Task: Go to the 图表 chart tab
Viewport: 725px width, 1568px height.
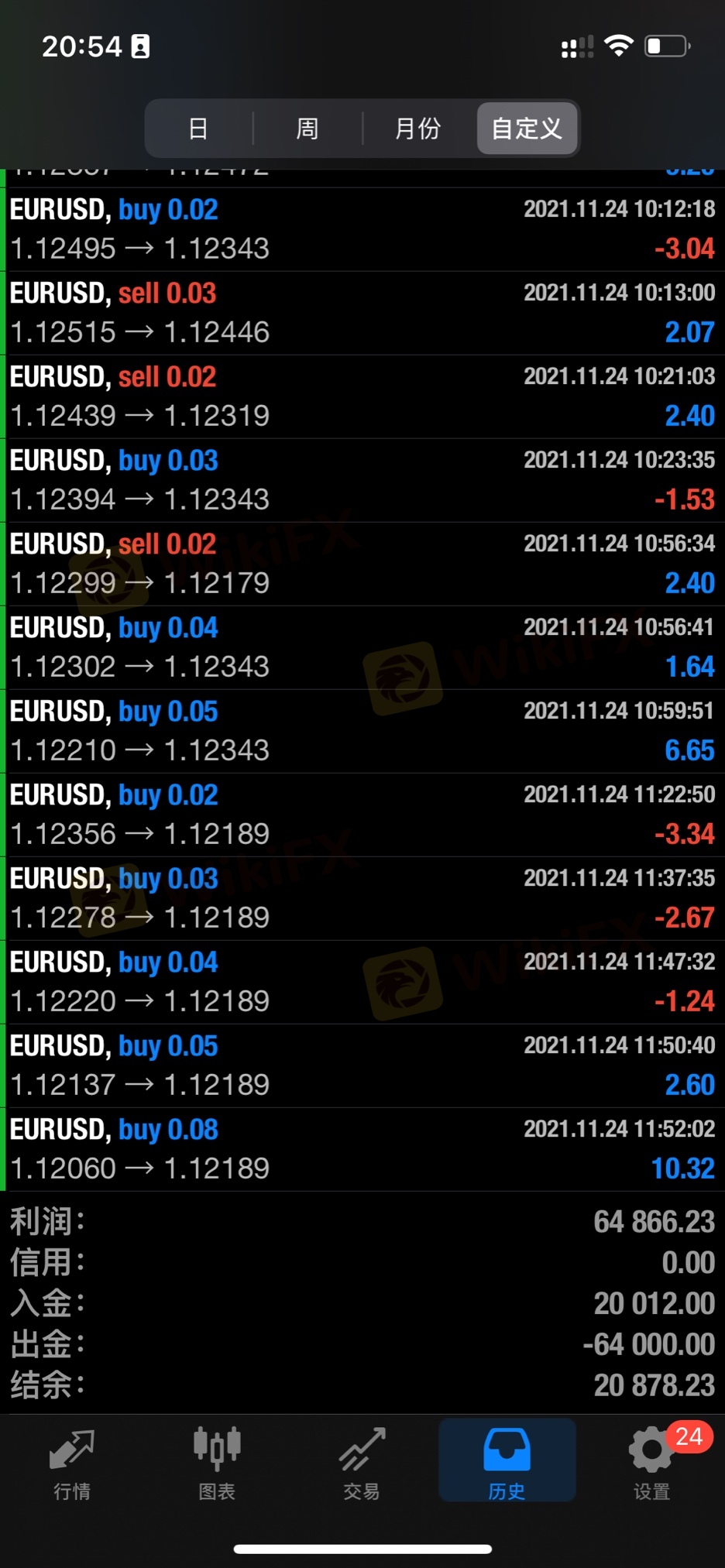Action: click(x=217, y=1462)
